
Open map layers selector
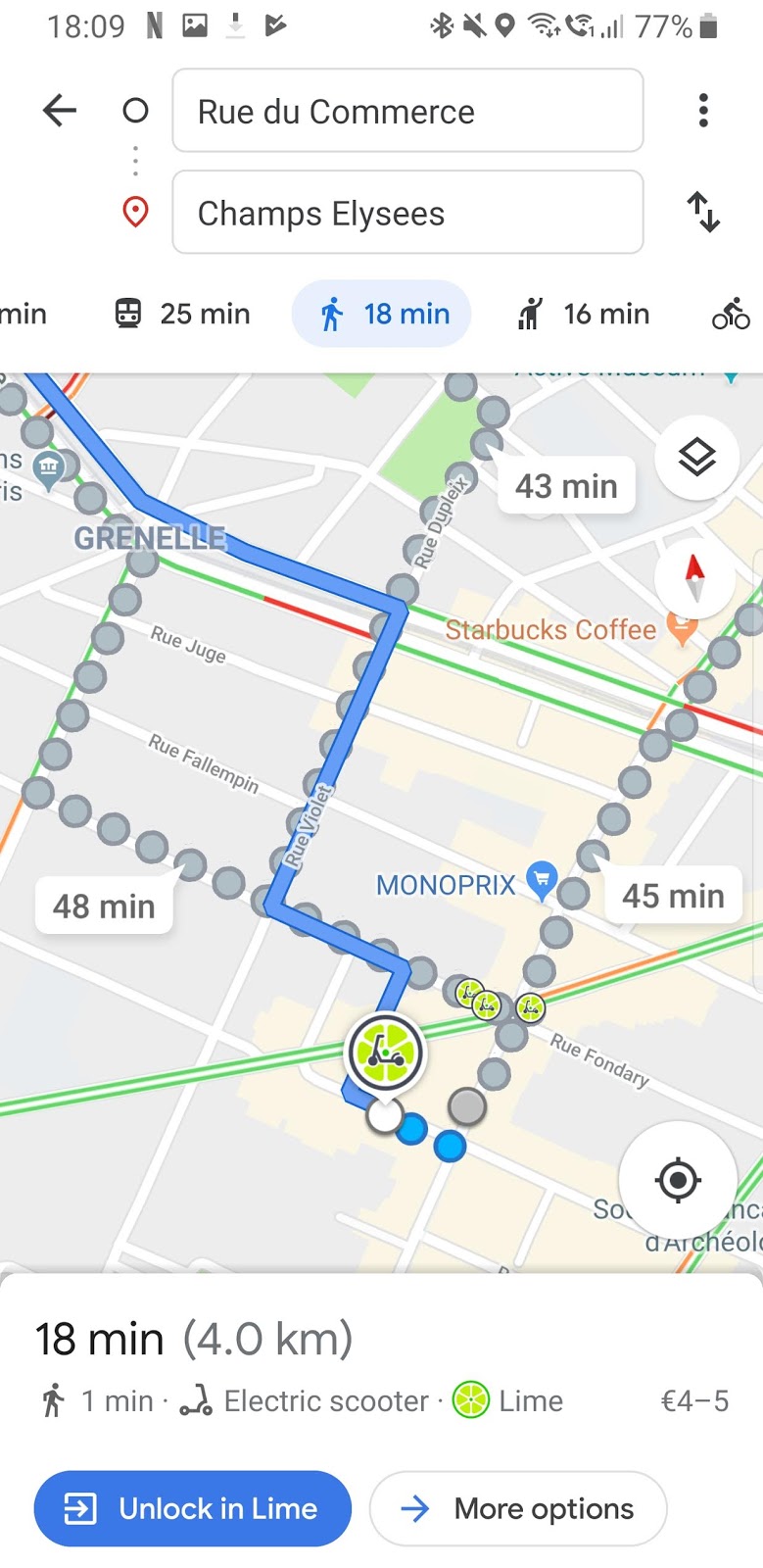point(695,458)
